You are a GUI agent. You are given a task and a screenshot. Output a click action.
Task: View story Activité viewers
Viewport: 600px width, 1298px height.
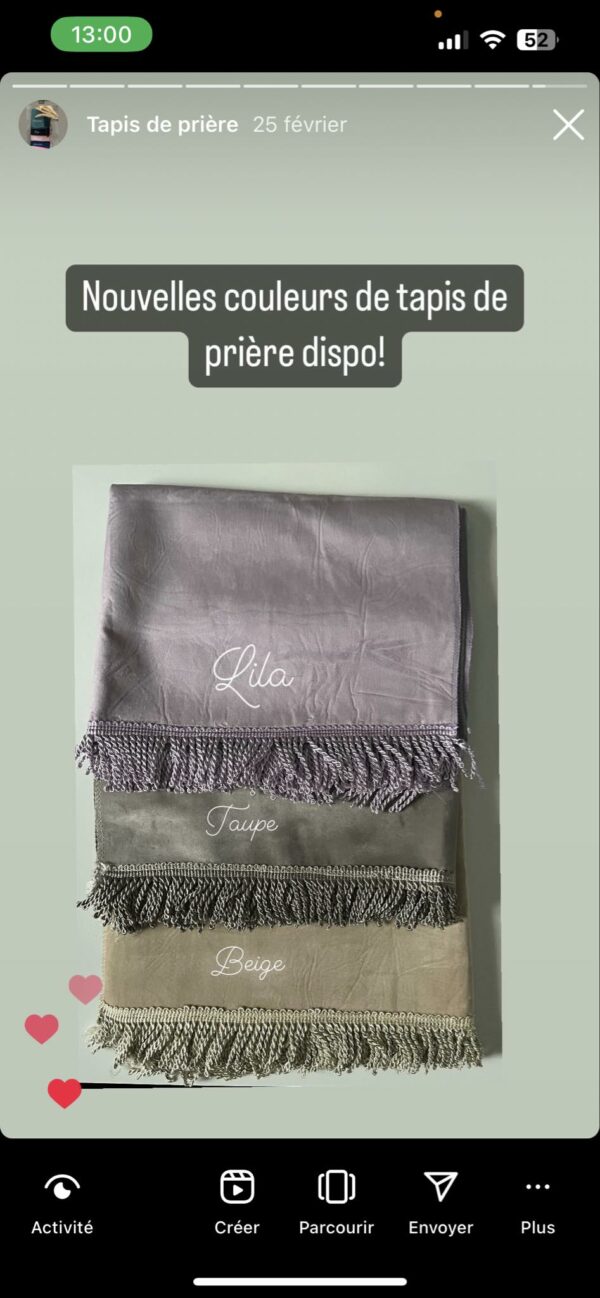pyautogui.click(x=62, y=1203)
